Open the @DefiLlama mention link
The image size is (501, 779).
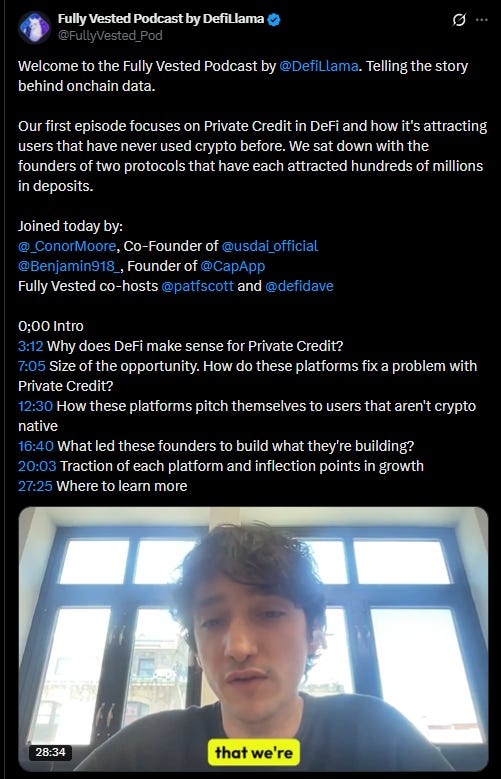tap(319, 67)
